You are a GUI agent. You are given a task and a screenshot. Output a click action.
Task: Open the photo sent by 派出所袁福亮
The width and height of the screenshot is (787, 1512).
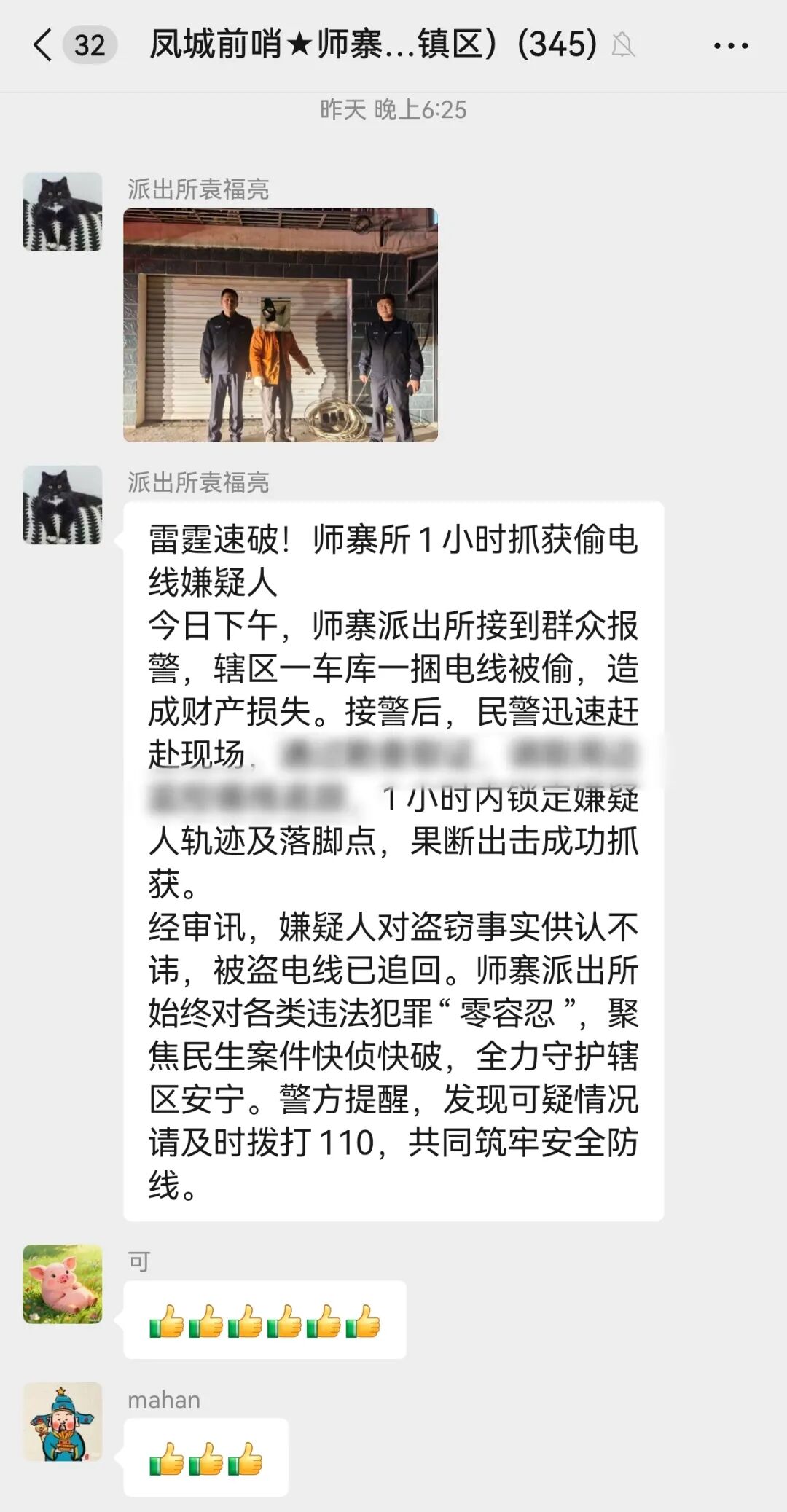(x=281, y=325)
